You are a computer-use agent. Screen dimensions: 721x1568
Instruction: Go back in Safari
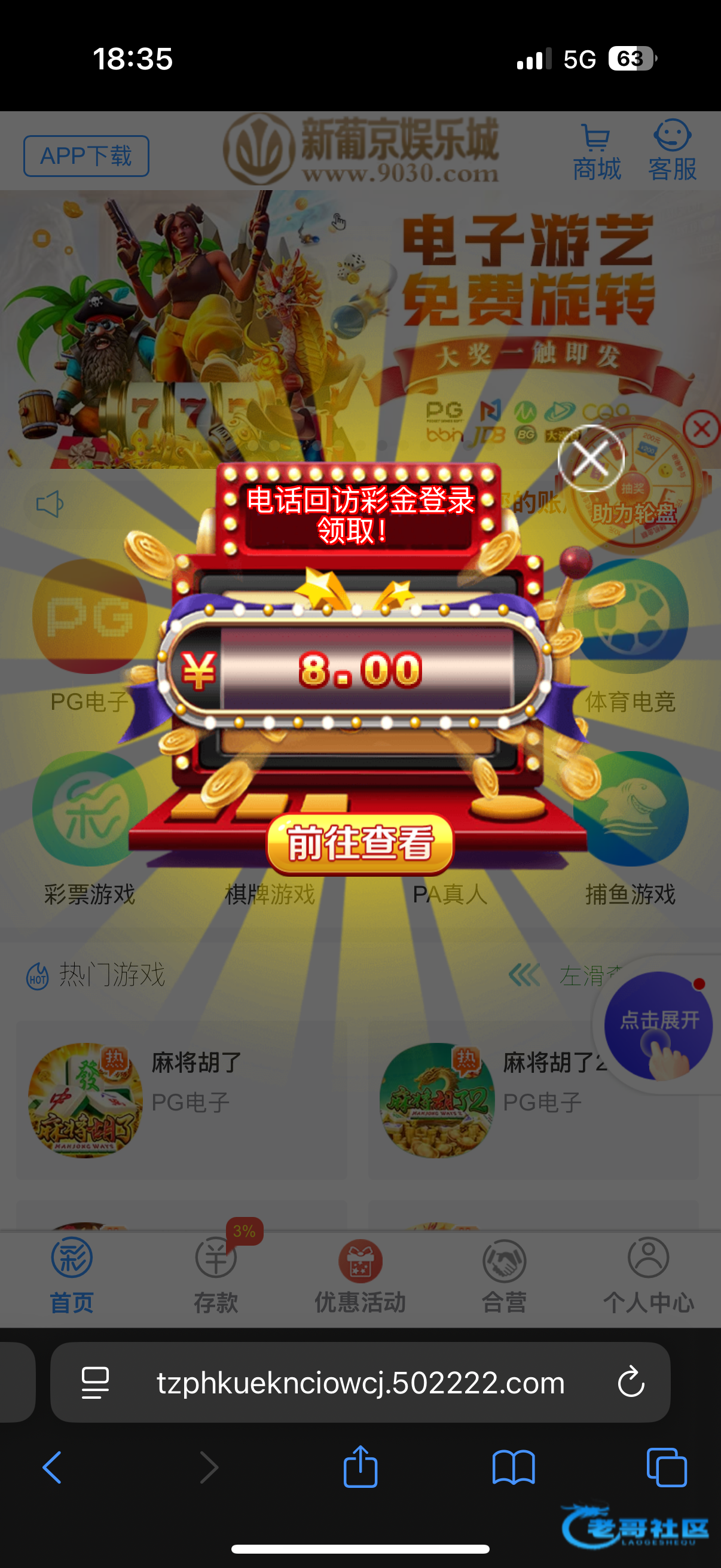click(x=53, y=1467)
